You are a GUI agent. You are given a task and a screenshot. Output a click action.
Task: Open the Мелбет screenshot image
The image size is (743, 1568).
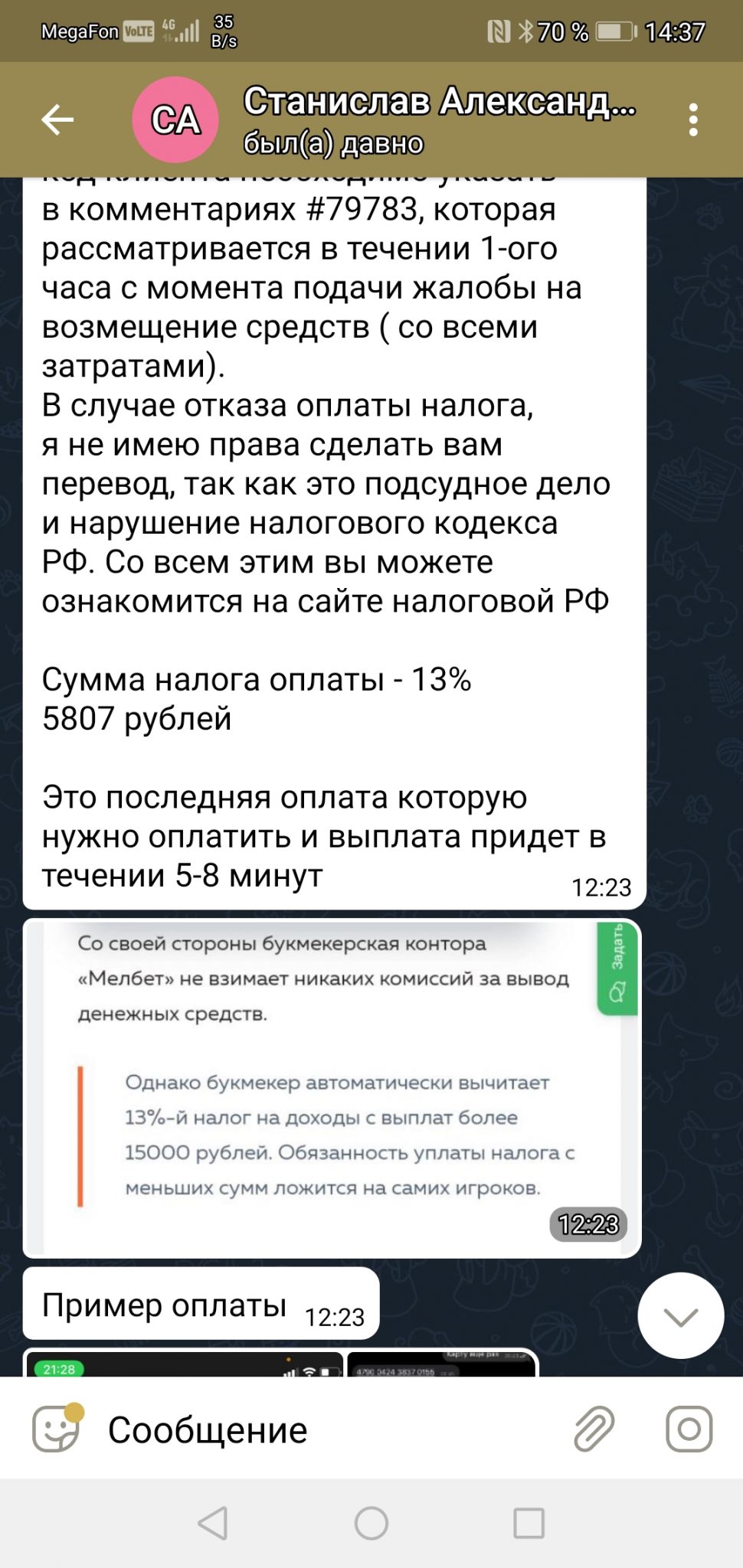tap(332, 1088)
